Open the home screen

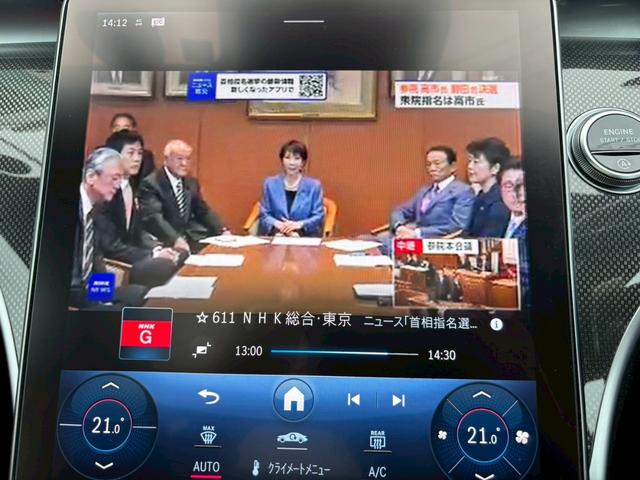tap(293, 399)
